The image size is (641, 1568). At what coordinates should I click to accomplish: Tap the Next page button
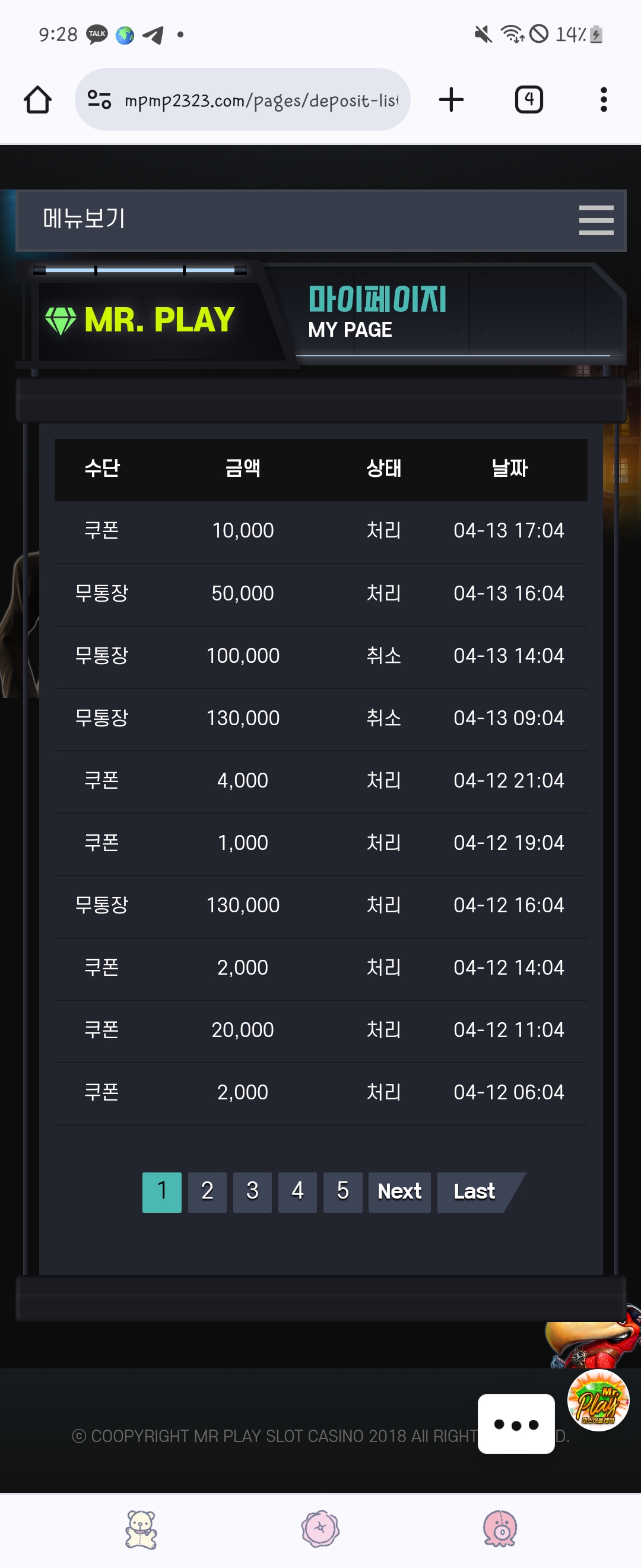(x=399, y=1192)
